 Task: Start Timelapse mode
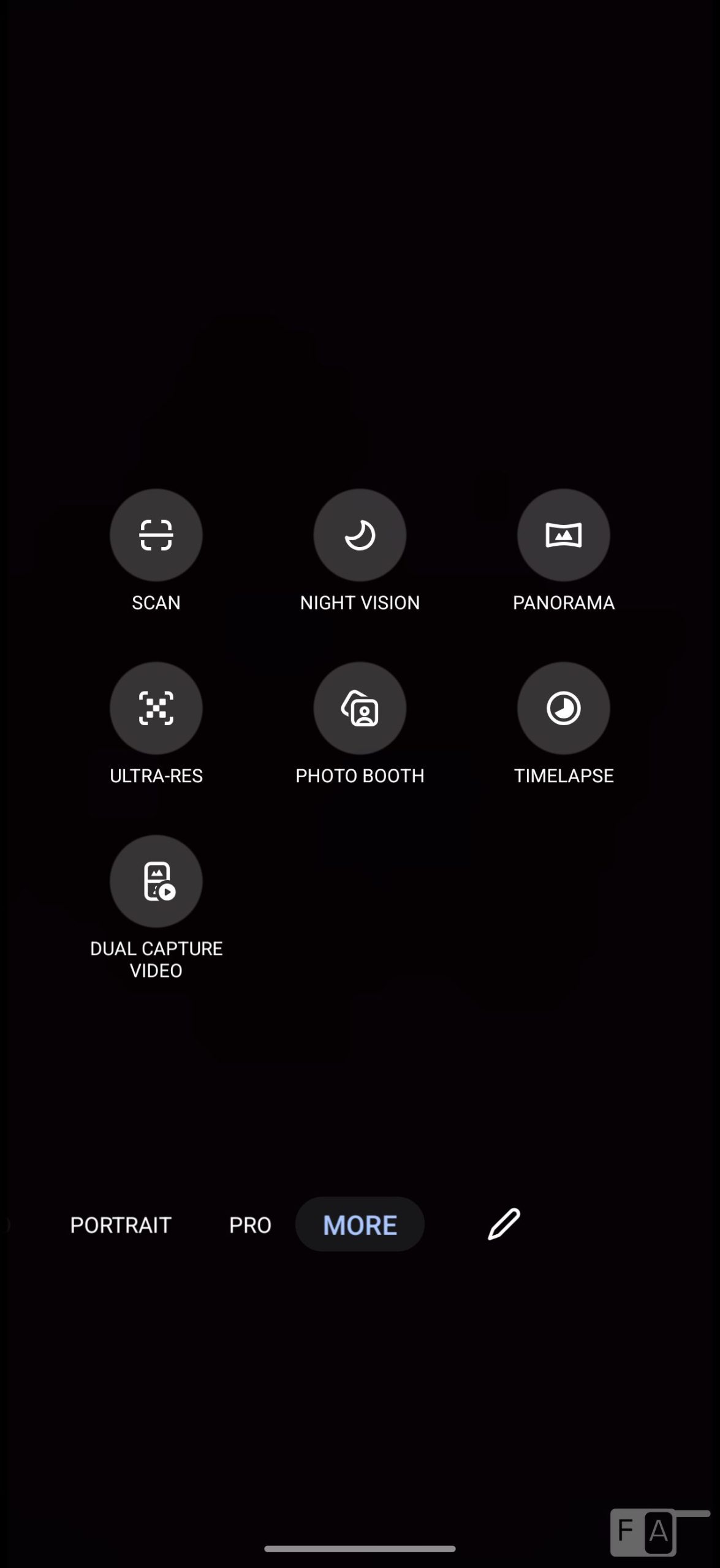tap(563, 708)
